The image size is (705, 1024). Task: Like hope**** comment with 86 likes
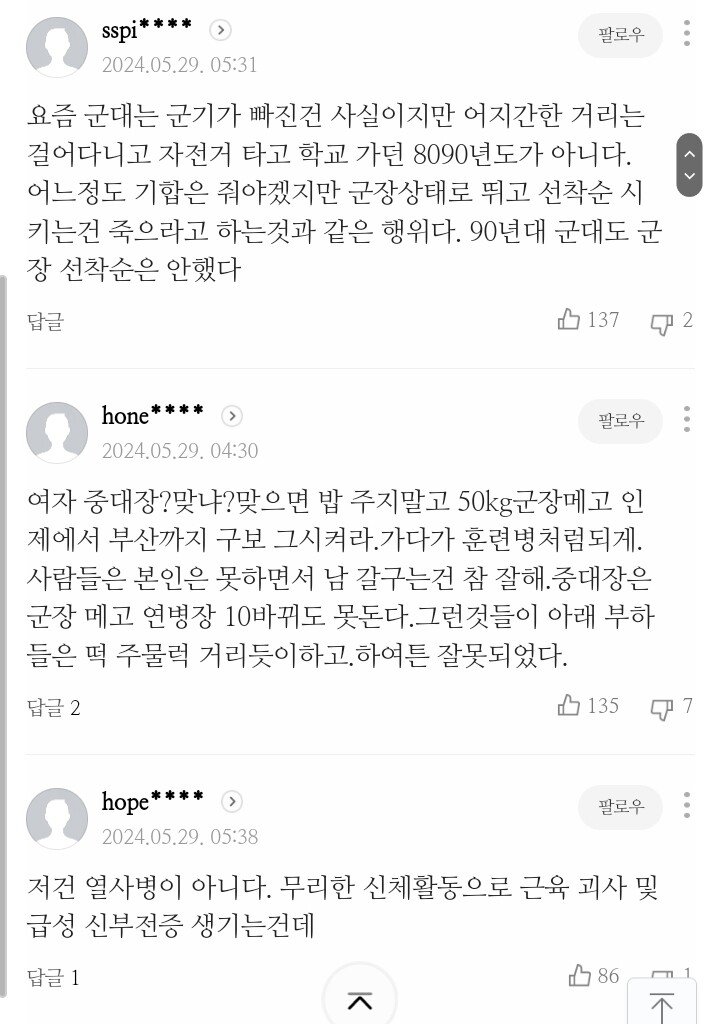[x=579, y=975]
